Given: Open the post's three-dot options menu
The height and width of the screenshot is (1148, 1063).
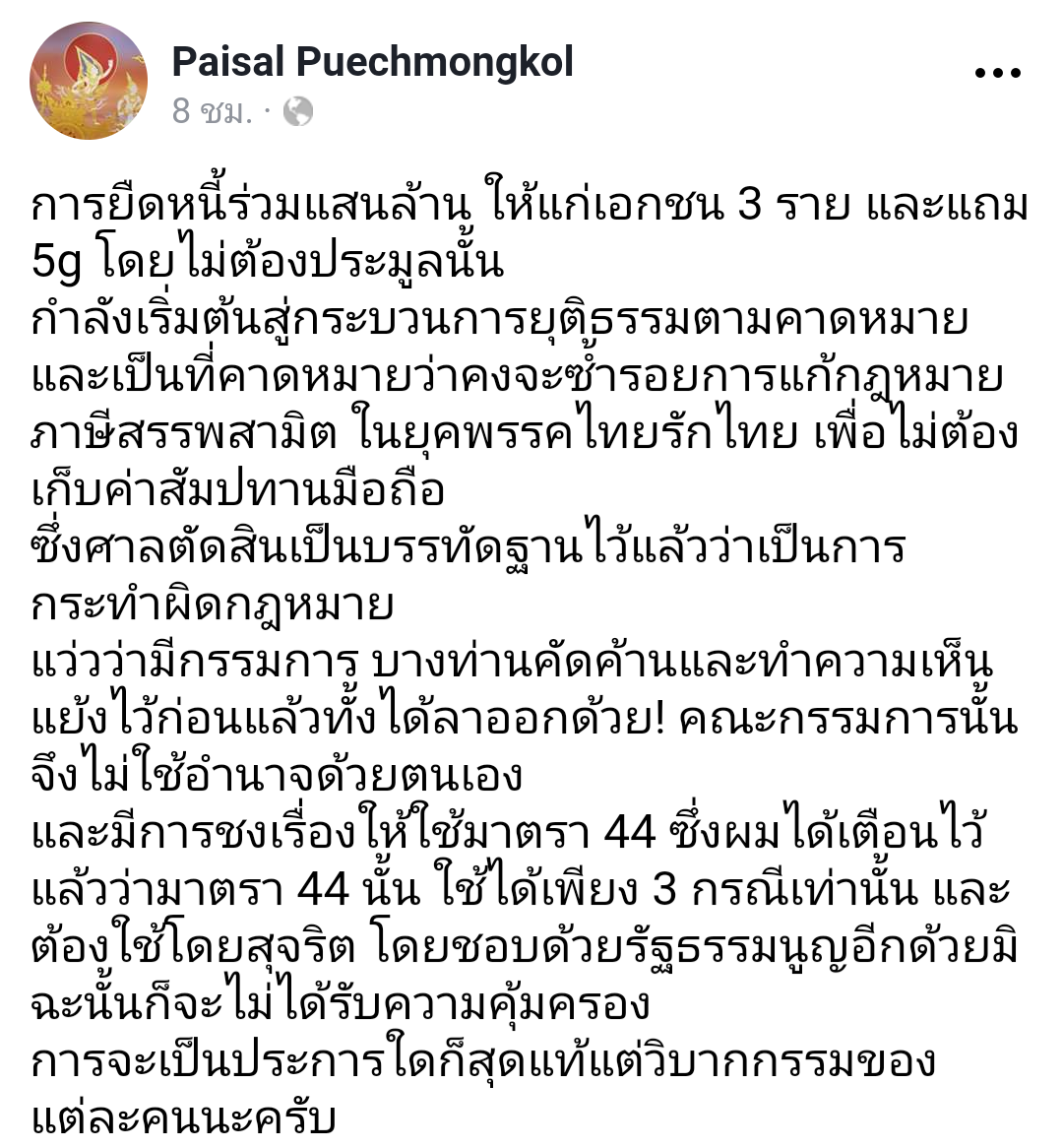Looking at the screenshot, I should pyautogui.click(x=997, y=72).
